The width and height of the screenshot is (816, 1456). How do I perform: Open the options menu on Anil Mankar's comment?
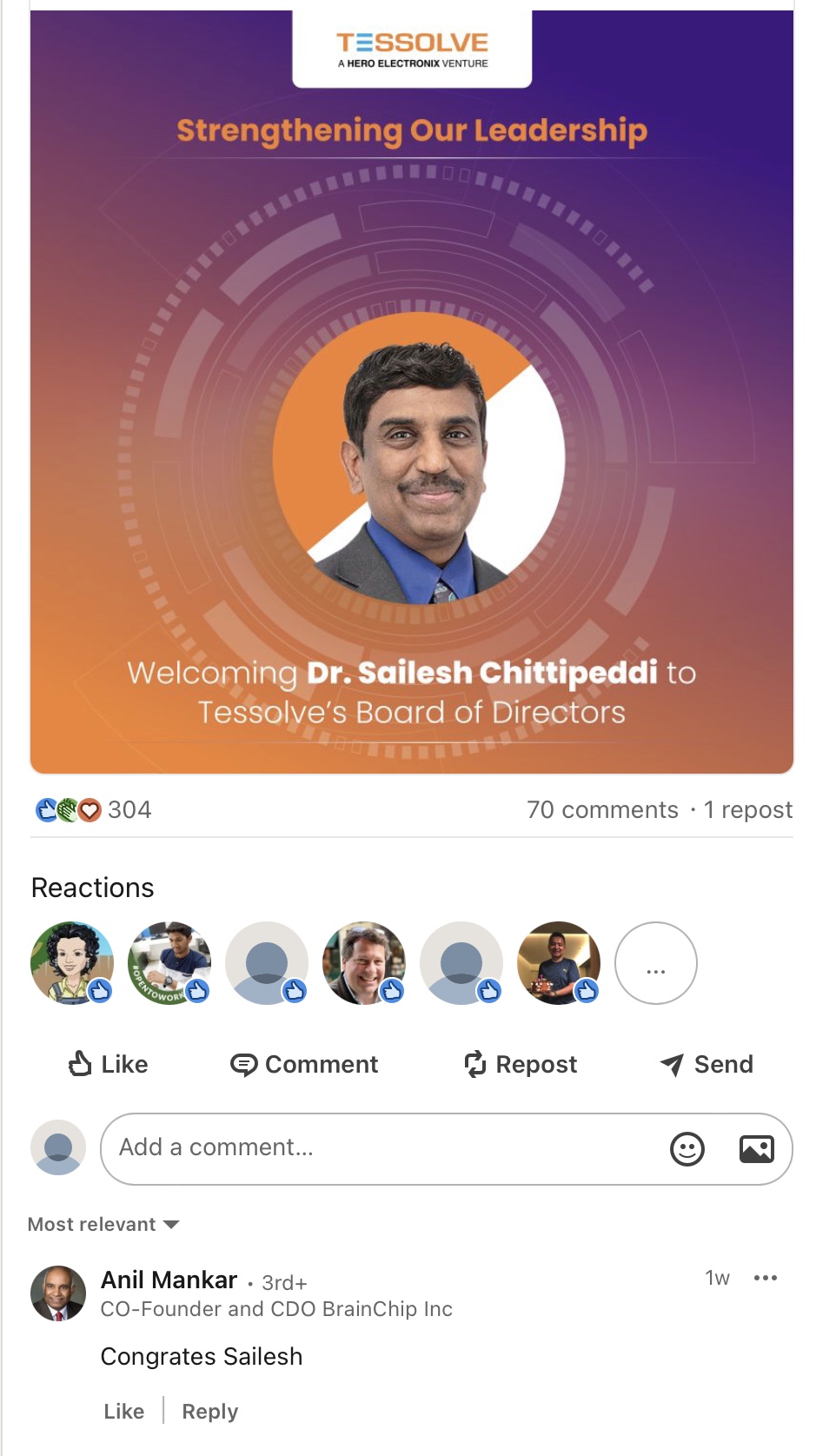point(765,1278)
